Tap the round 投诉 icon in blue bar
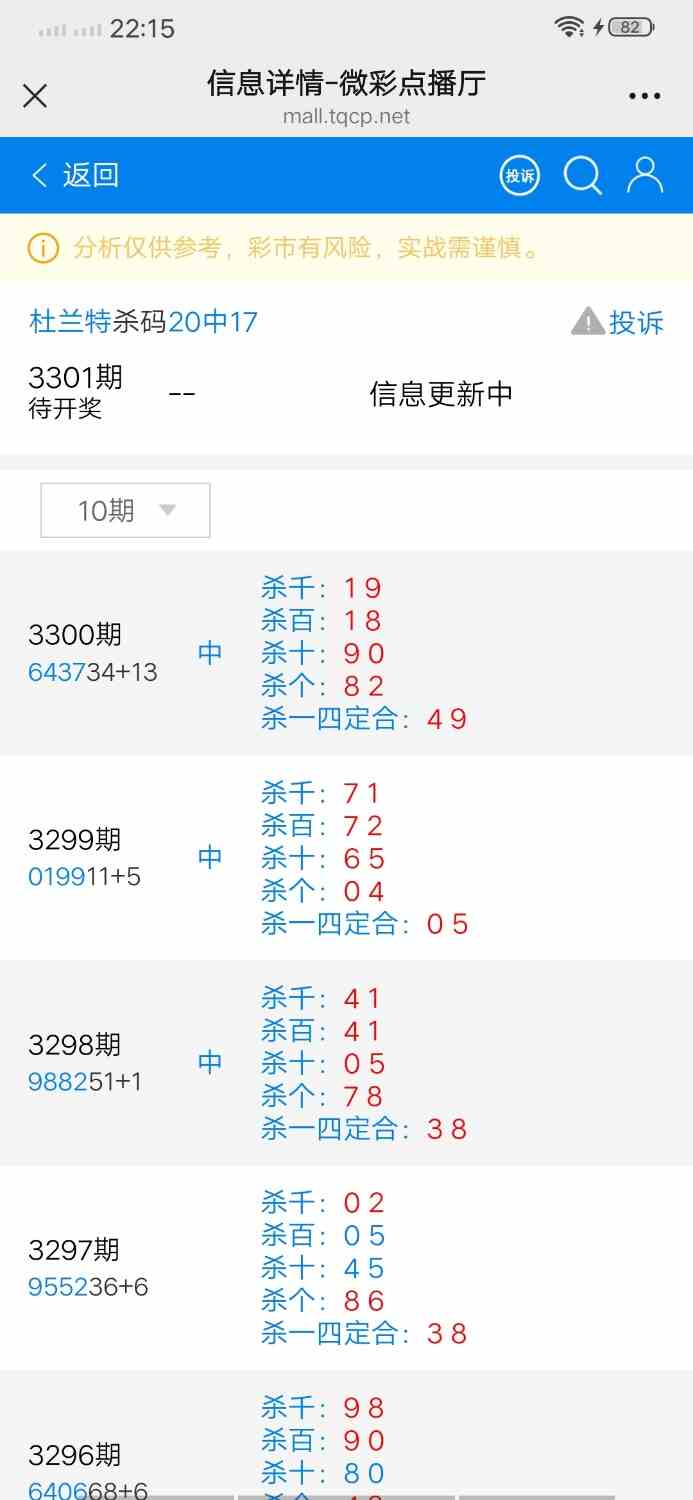 point(520,176)
